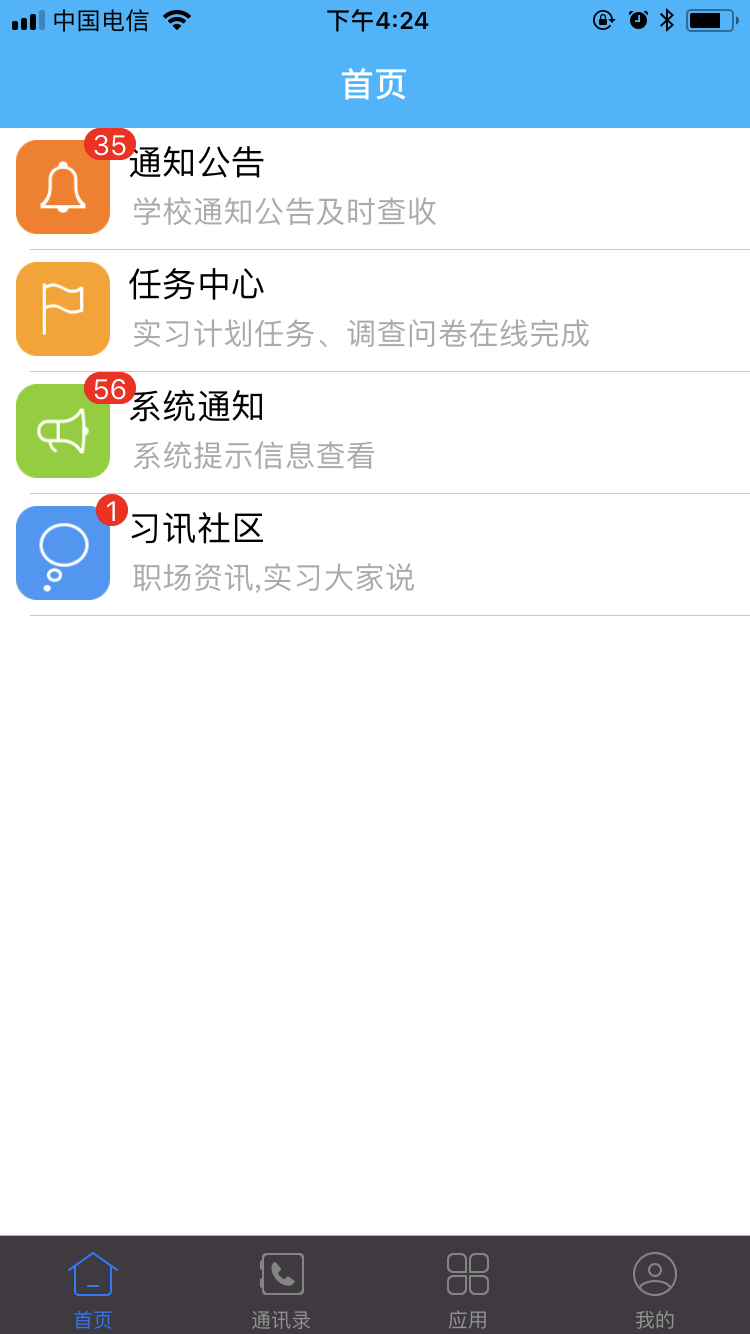Open the 通知公告 list entry
The height and width of the screenshot is (1334, 750).
click(375, 187)
